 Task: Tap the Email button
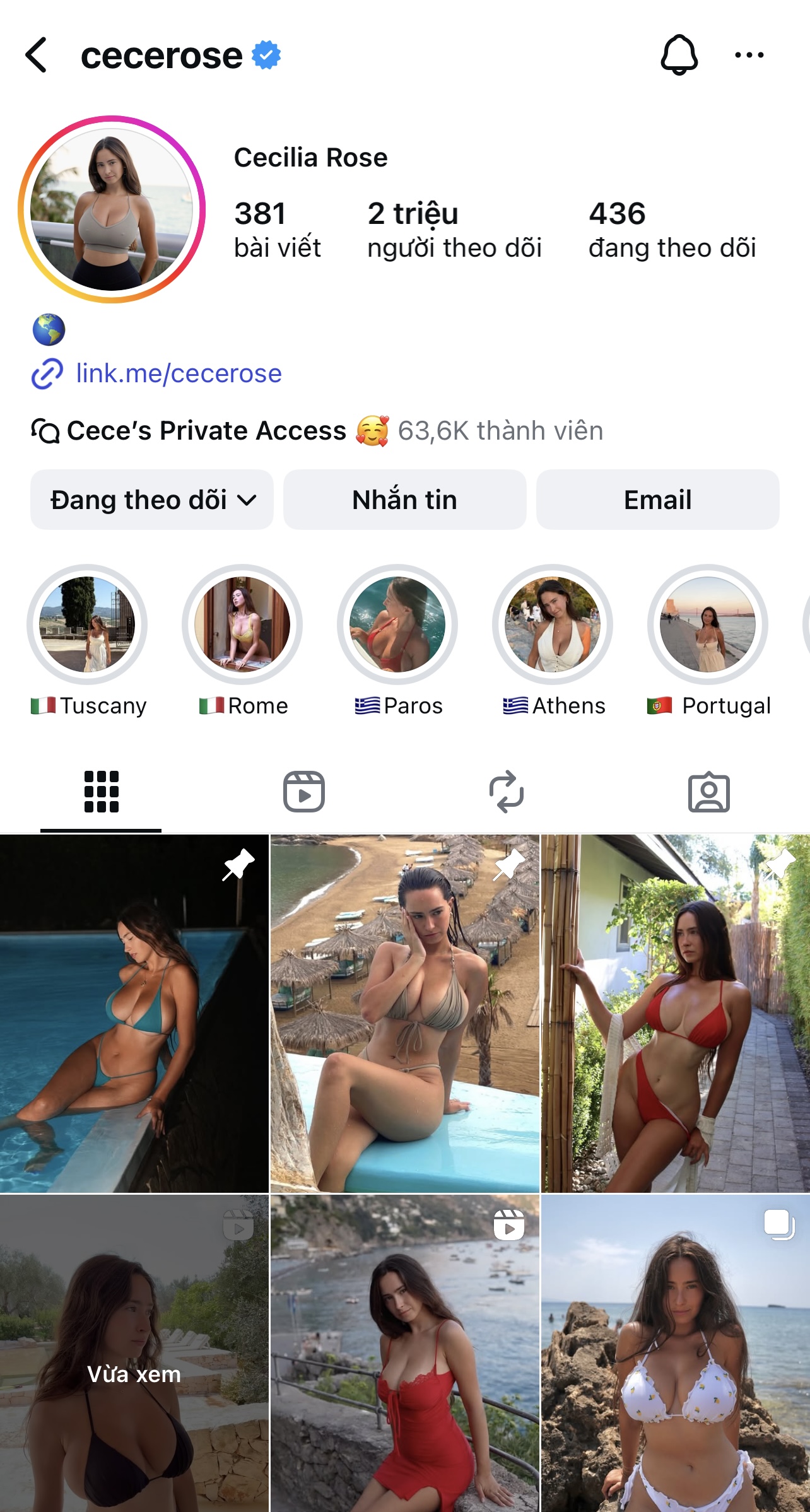pos(657,500)
